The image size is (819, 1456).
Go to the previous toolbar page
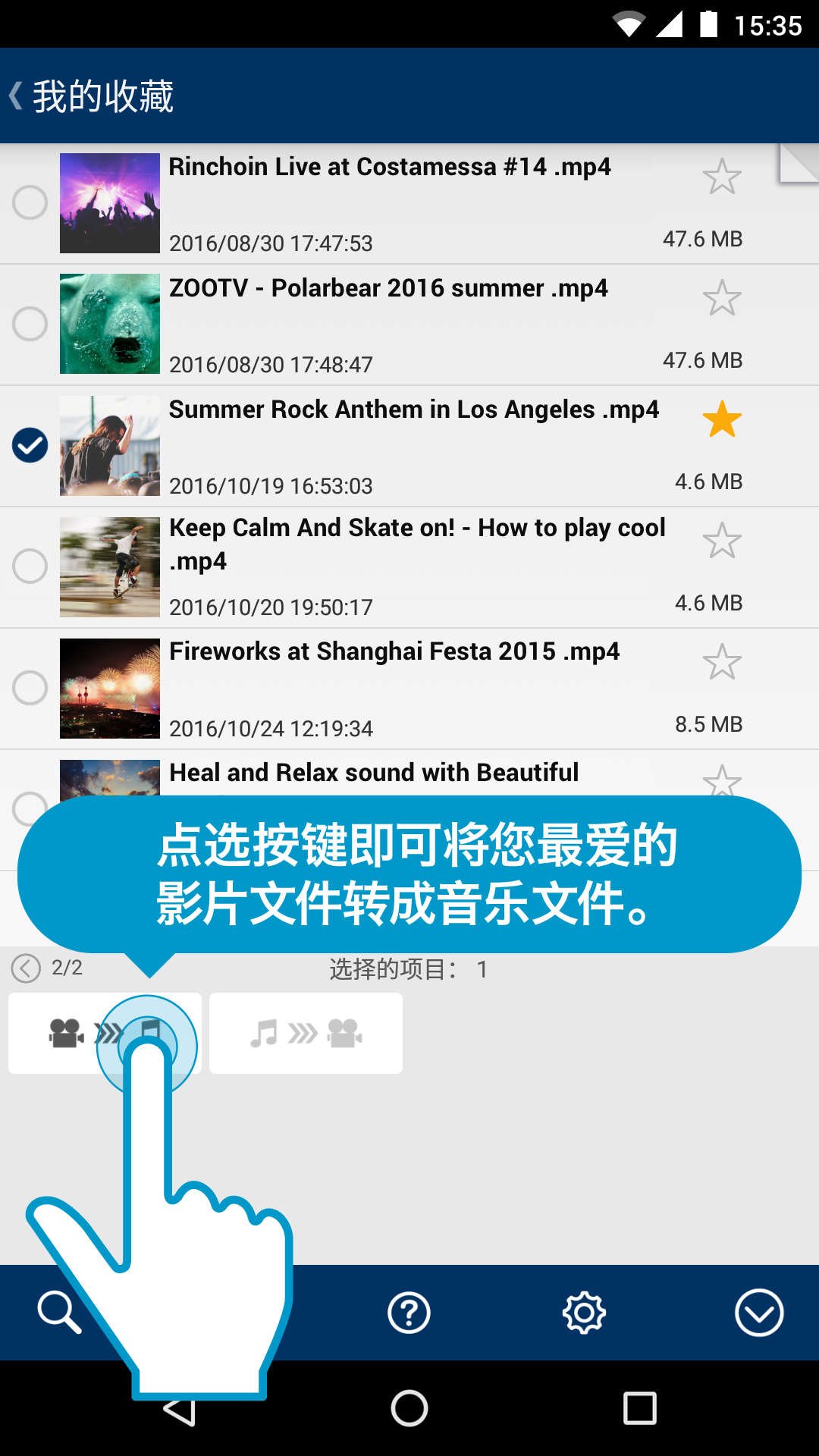coord(26,968)
